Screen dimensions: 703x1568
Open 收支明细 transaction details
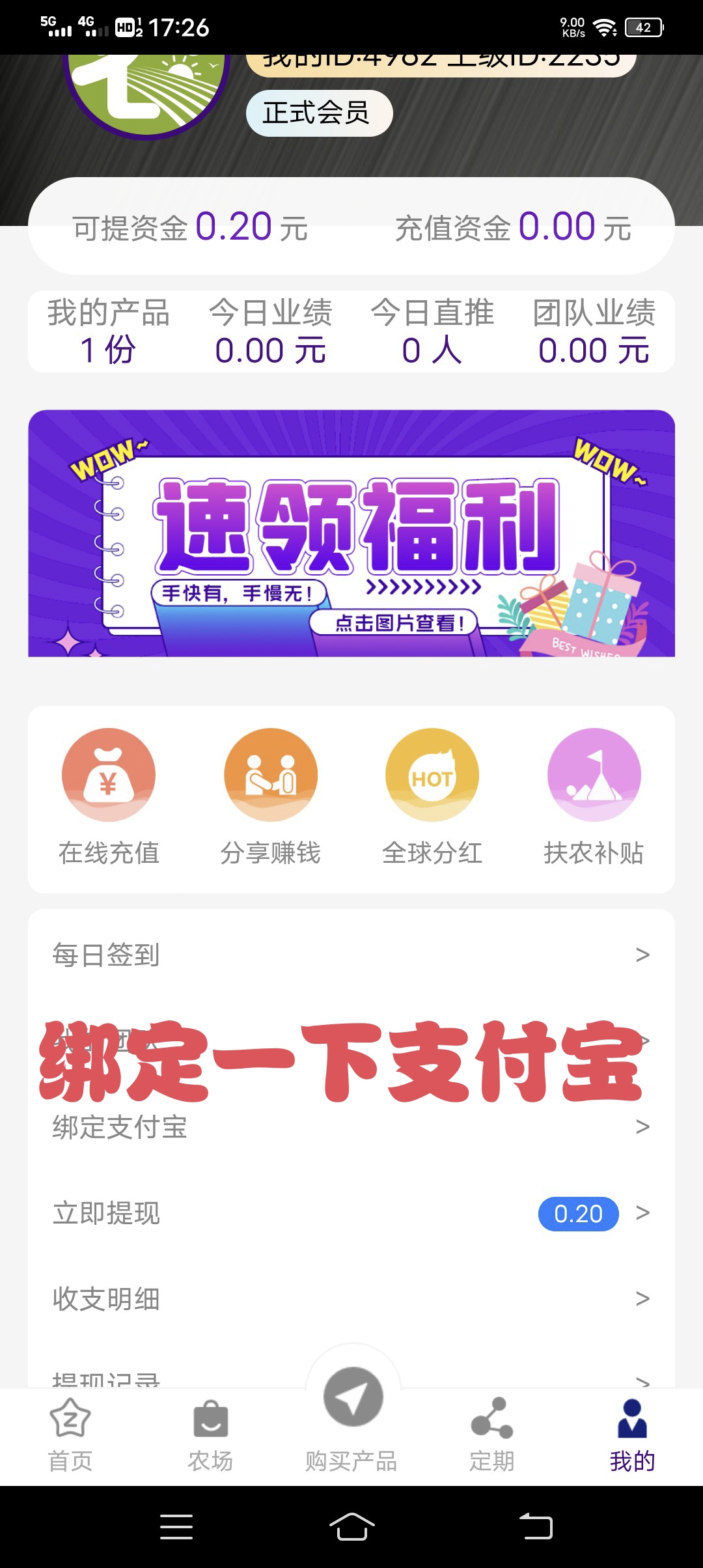coord(351,1299)
